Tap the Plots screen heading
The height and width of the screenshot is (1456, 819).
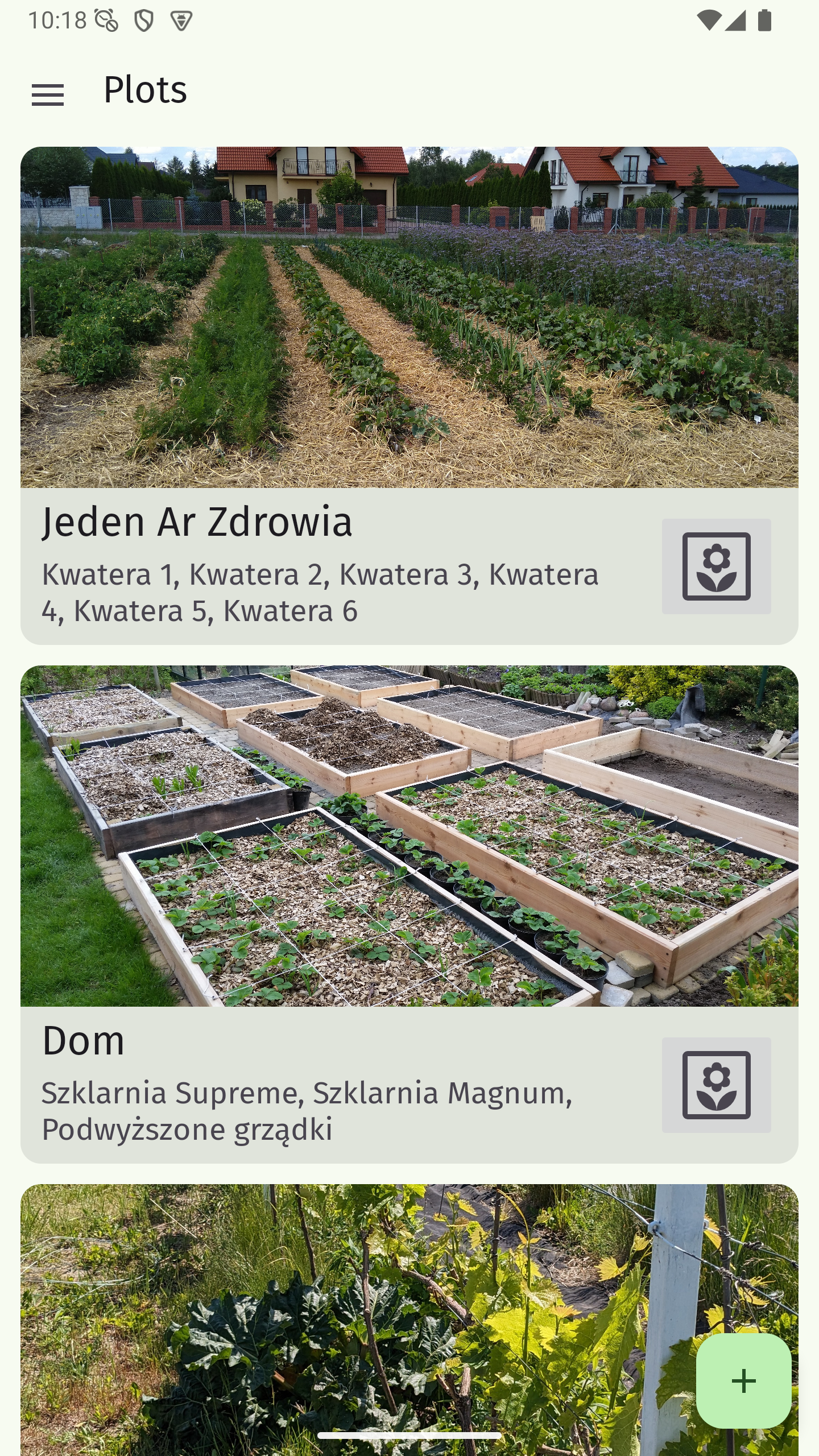[x=144, y=90]
